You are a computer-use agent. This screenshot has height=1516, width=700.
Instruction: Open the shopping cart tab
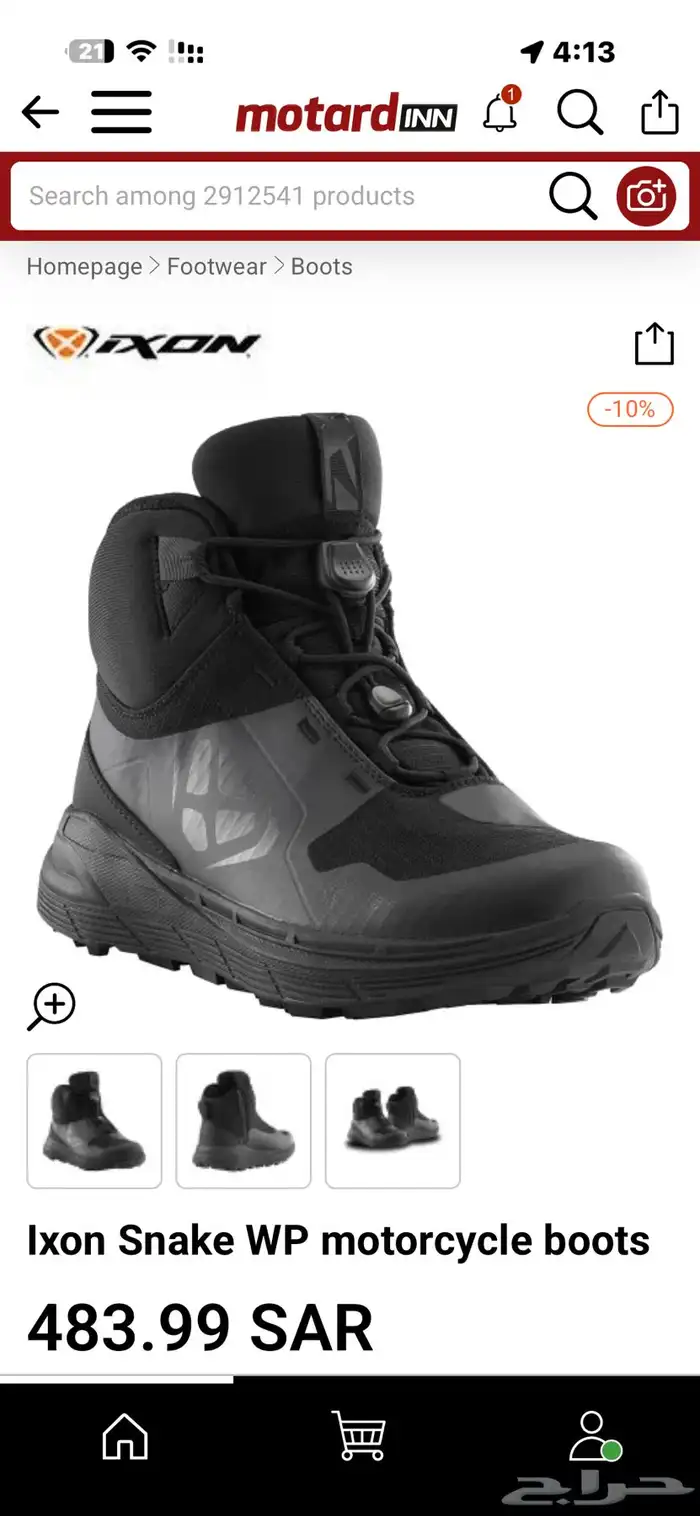(x=358, y=1438)
